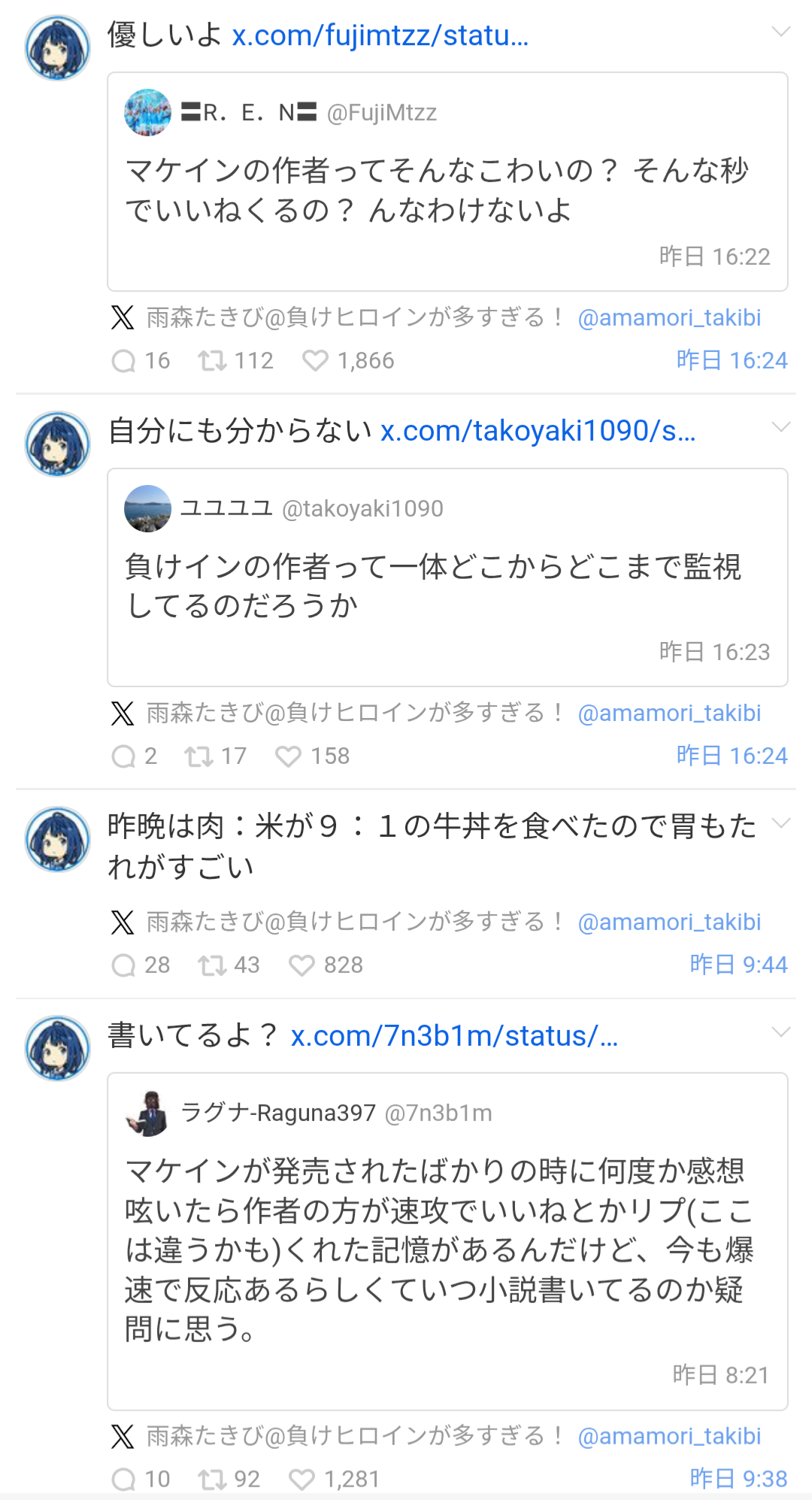Reply to the tweet with 16 replies
This screenshot has width=812, height=1500.
123,361
